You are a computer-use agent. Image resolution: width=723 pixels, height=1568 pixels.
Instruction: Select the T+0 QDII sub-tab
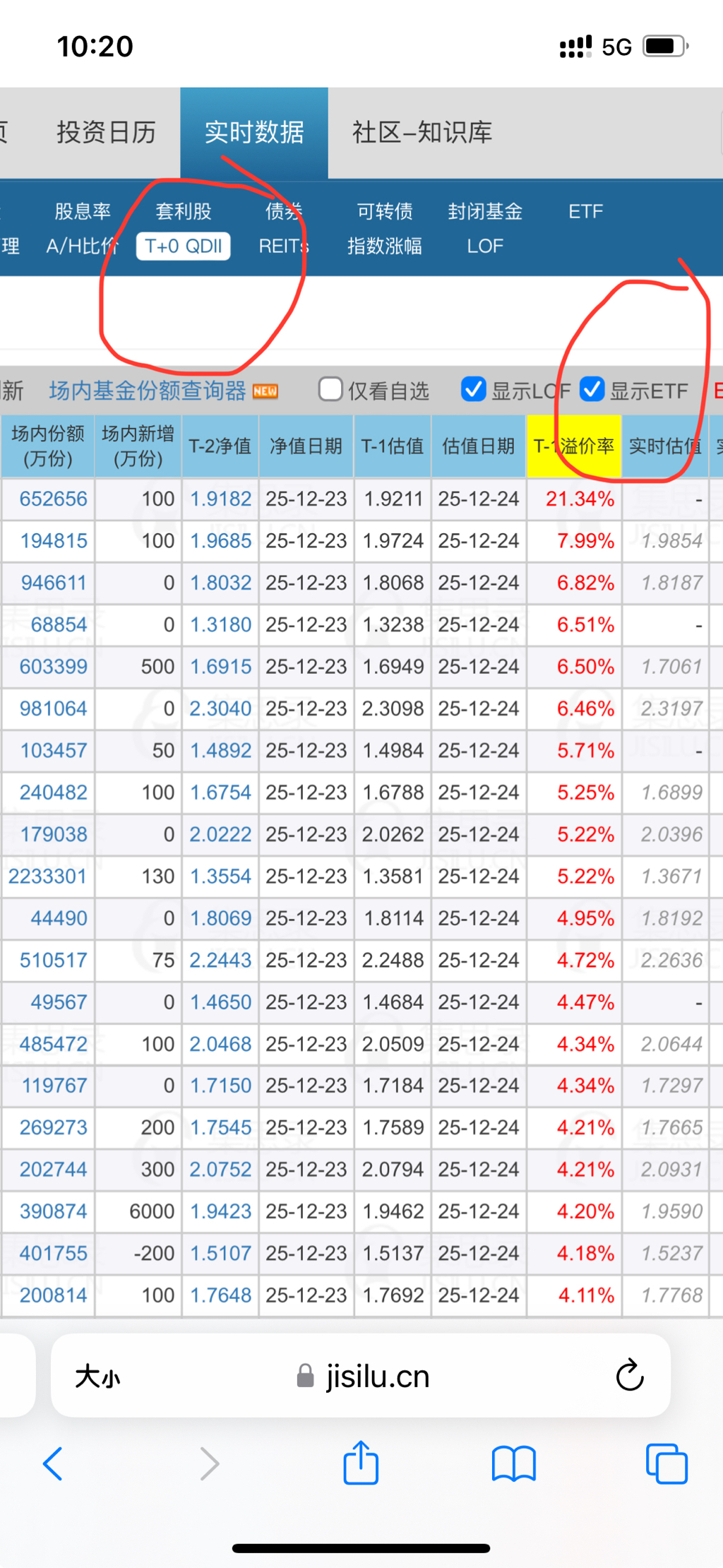coord(184,246)
